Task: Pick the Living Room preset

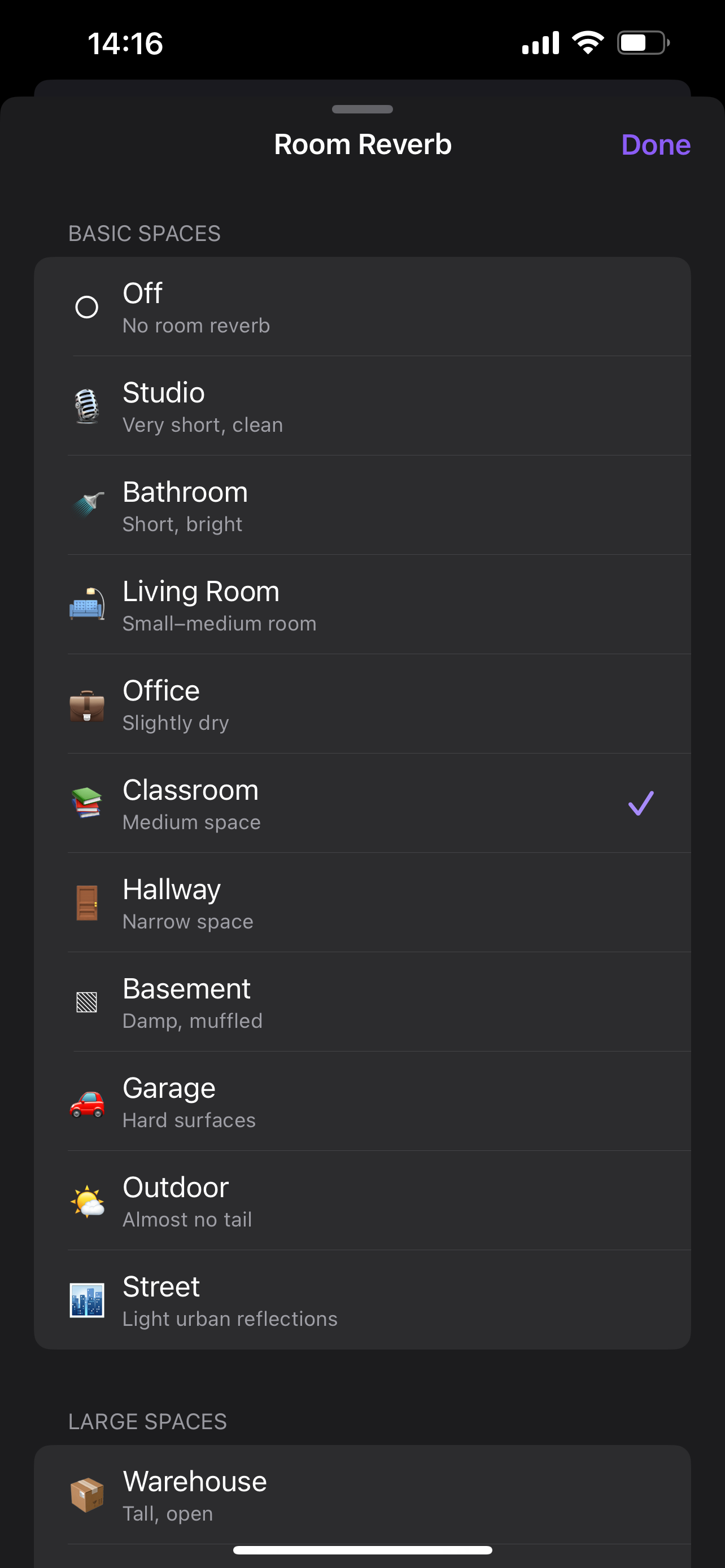Action: click(x=362, y=605)
